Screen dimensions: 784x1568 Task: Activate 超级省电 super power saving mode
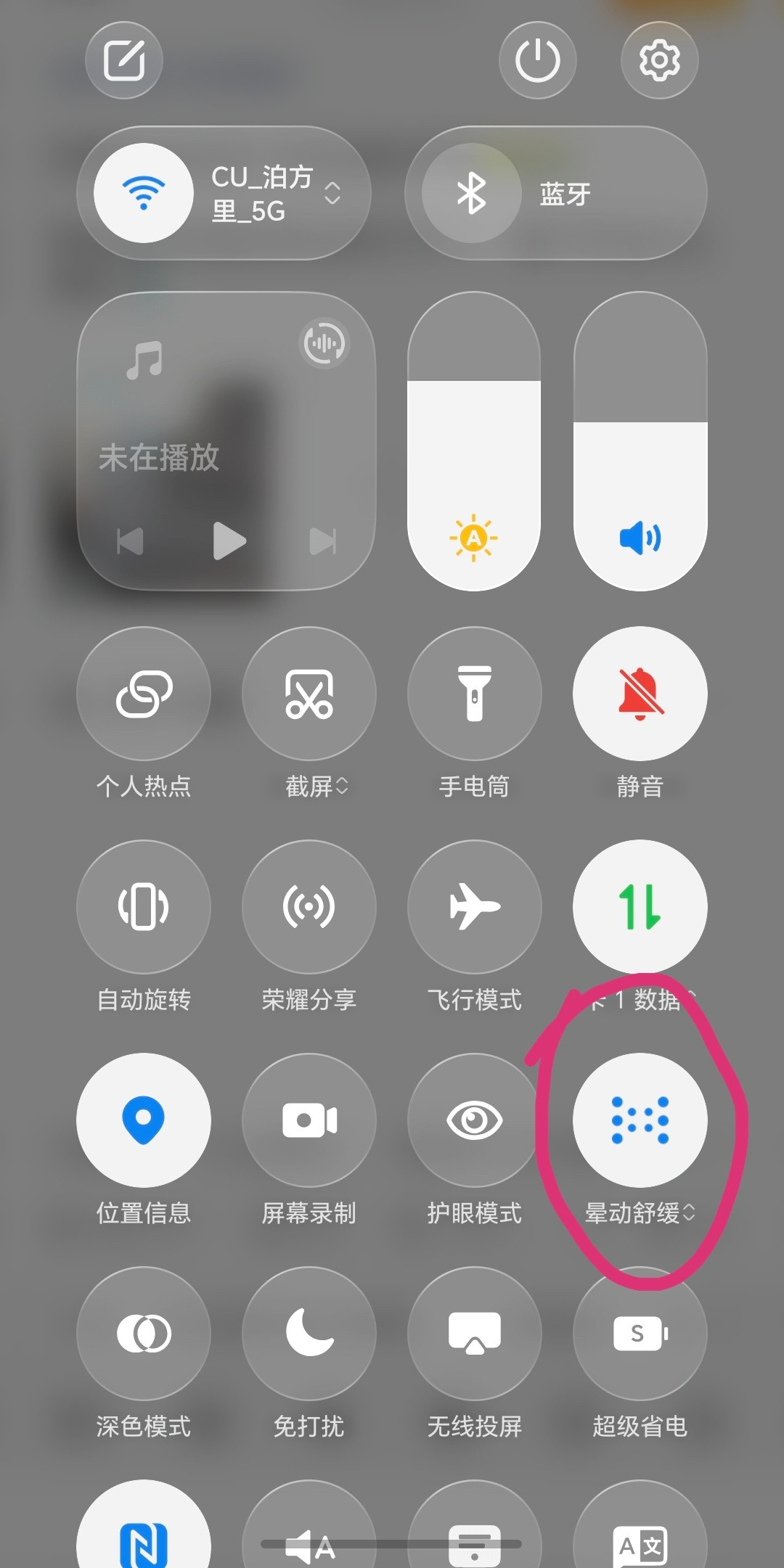640,1332
